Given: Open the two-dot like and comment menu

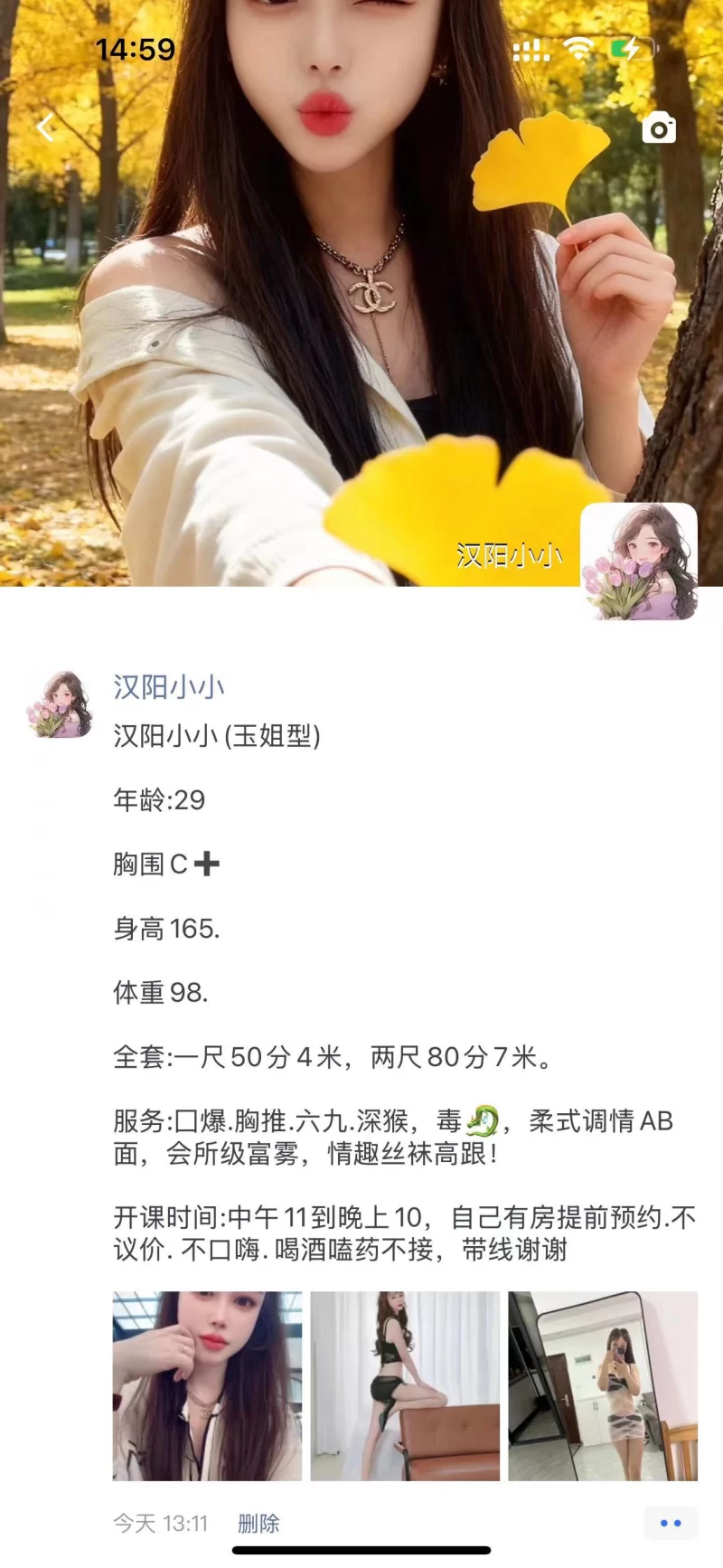Looking at the screenshot, I should click(x=671, y=1524).
